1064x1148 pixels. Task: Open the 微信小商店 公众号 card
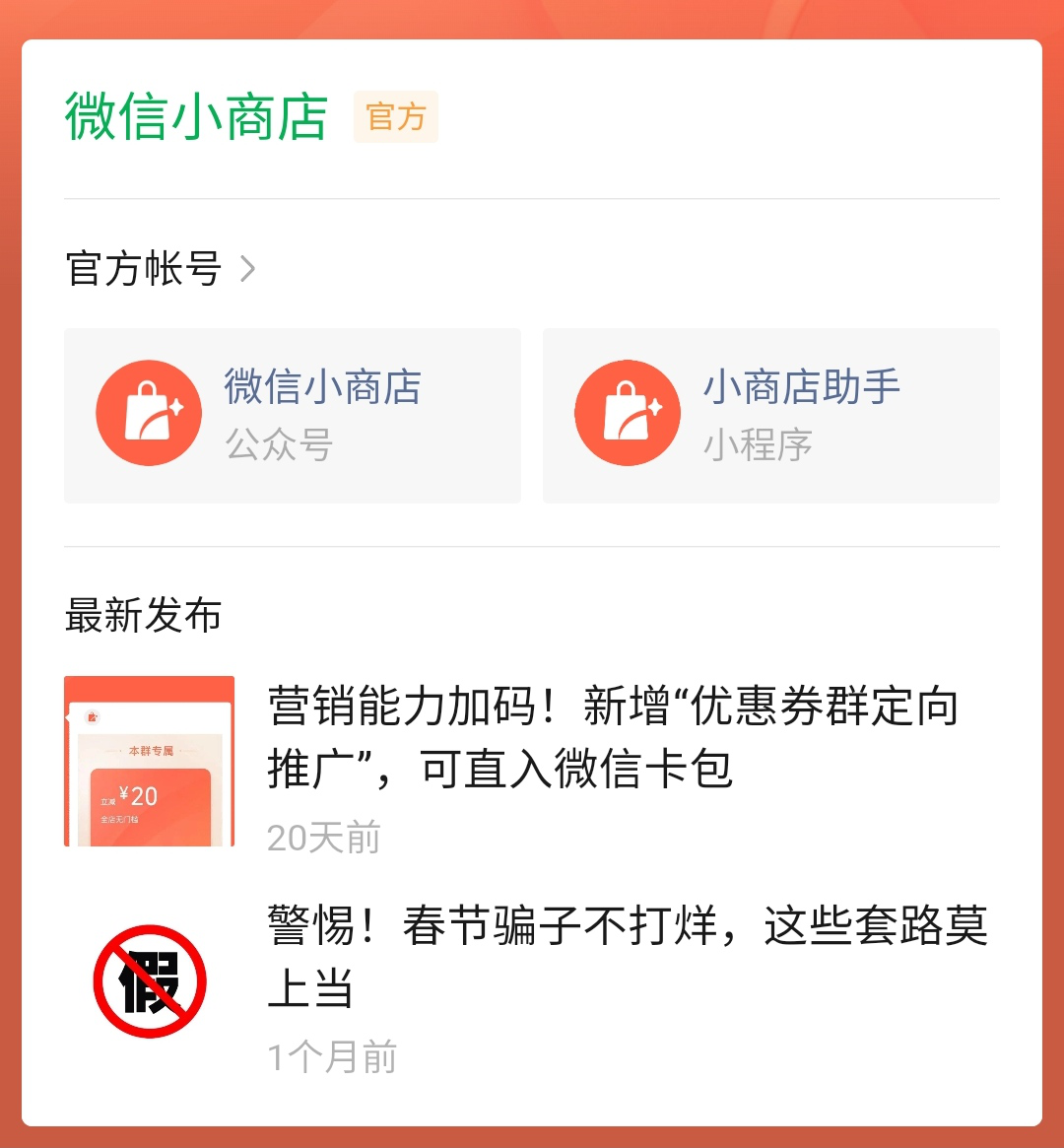[x=293, y=416]
